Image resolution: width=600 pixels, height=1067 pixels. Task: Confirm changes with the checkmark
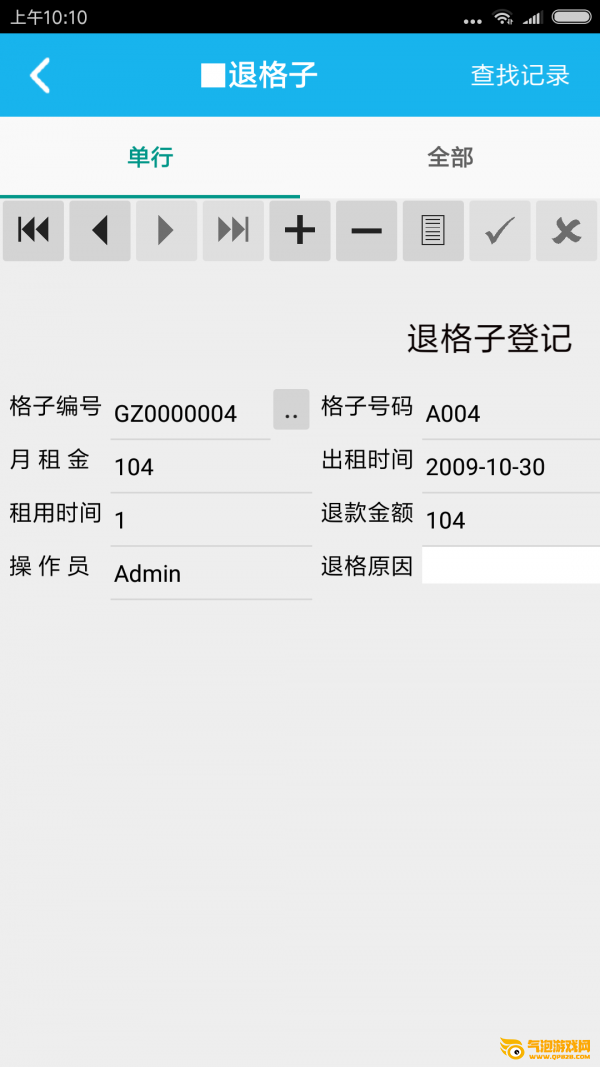[x=500, y=231]
